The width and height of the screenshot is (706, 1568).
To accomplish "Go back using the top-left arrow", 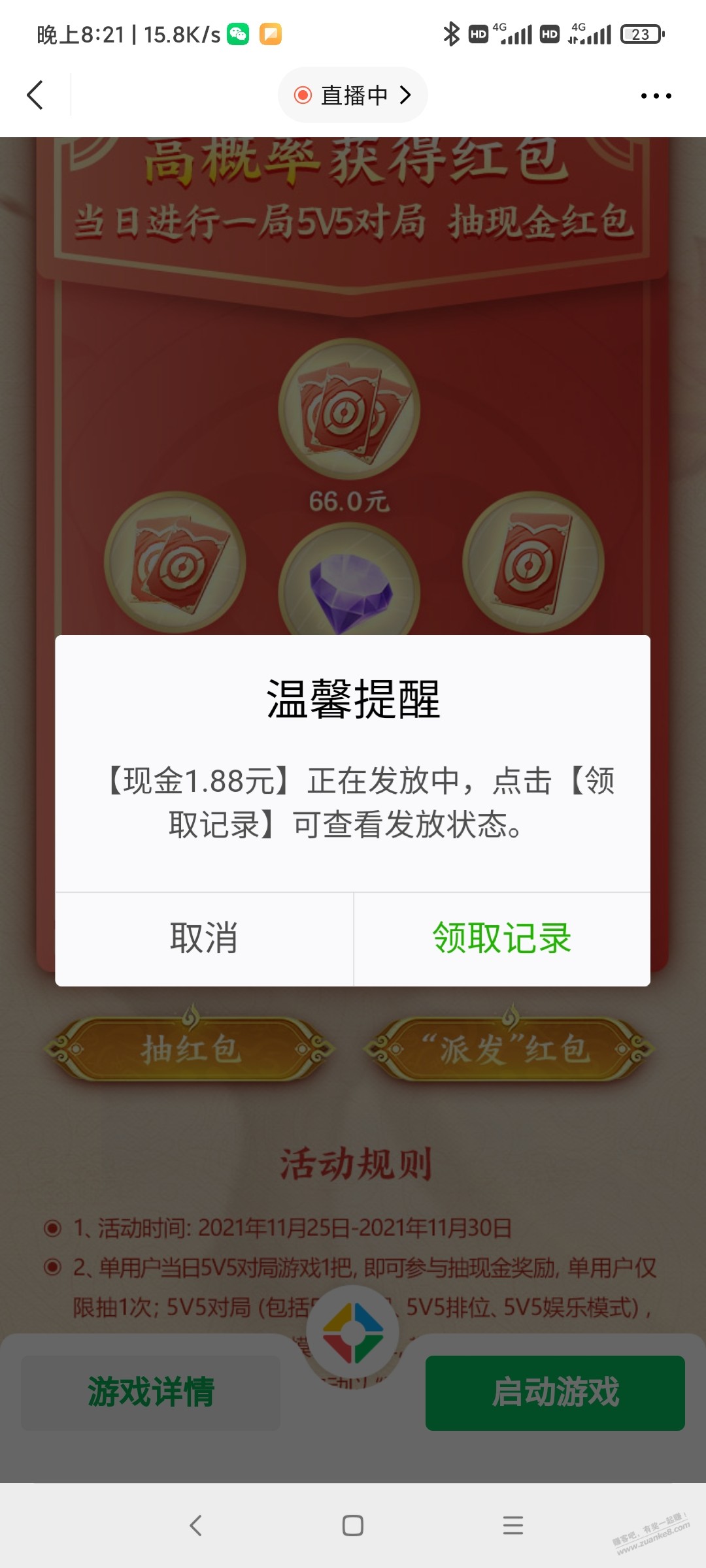I will tap(35, 95).
